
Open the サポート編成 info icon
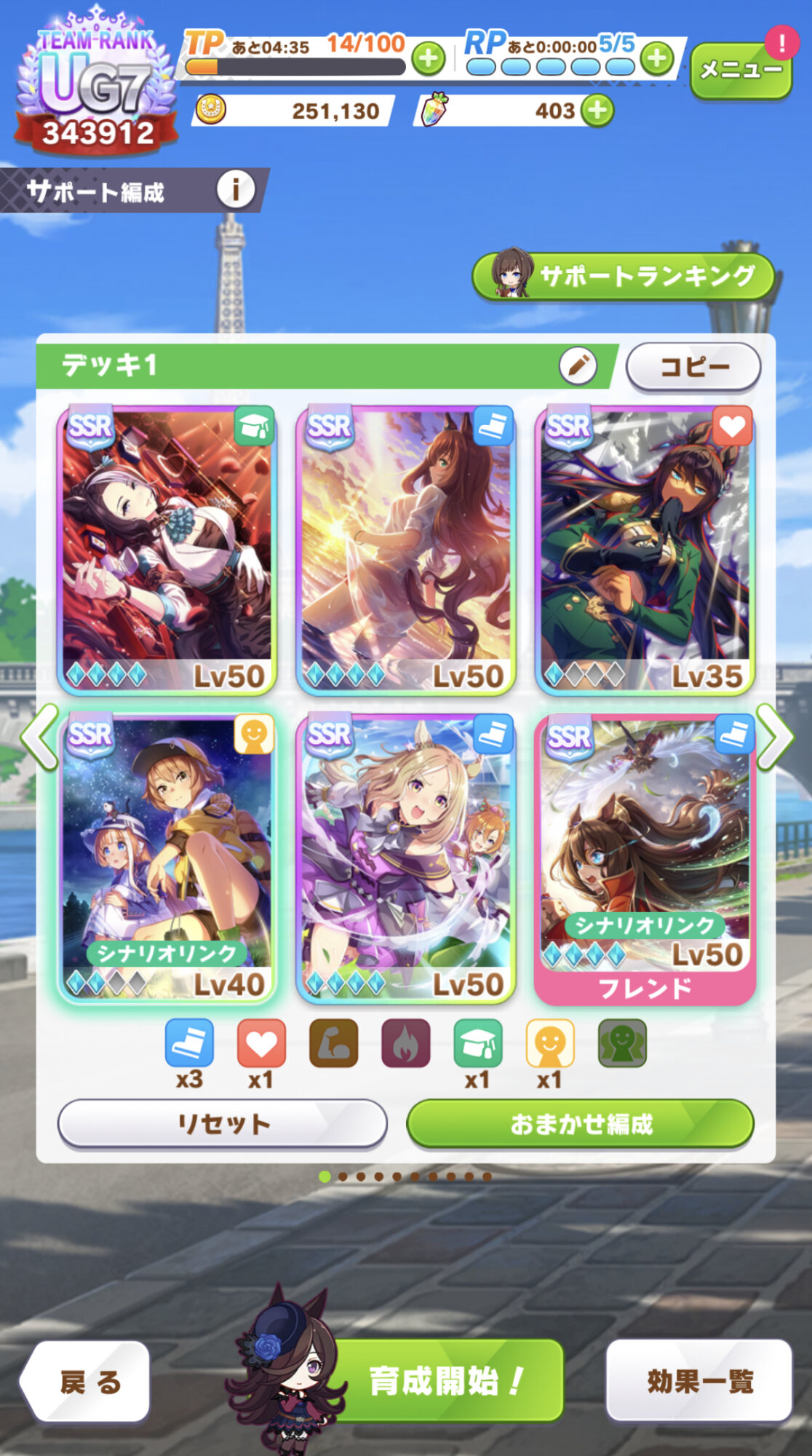coord(235,190)
